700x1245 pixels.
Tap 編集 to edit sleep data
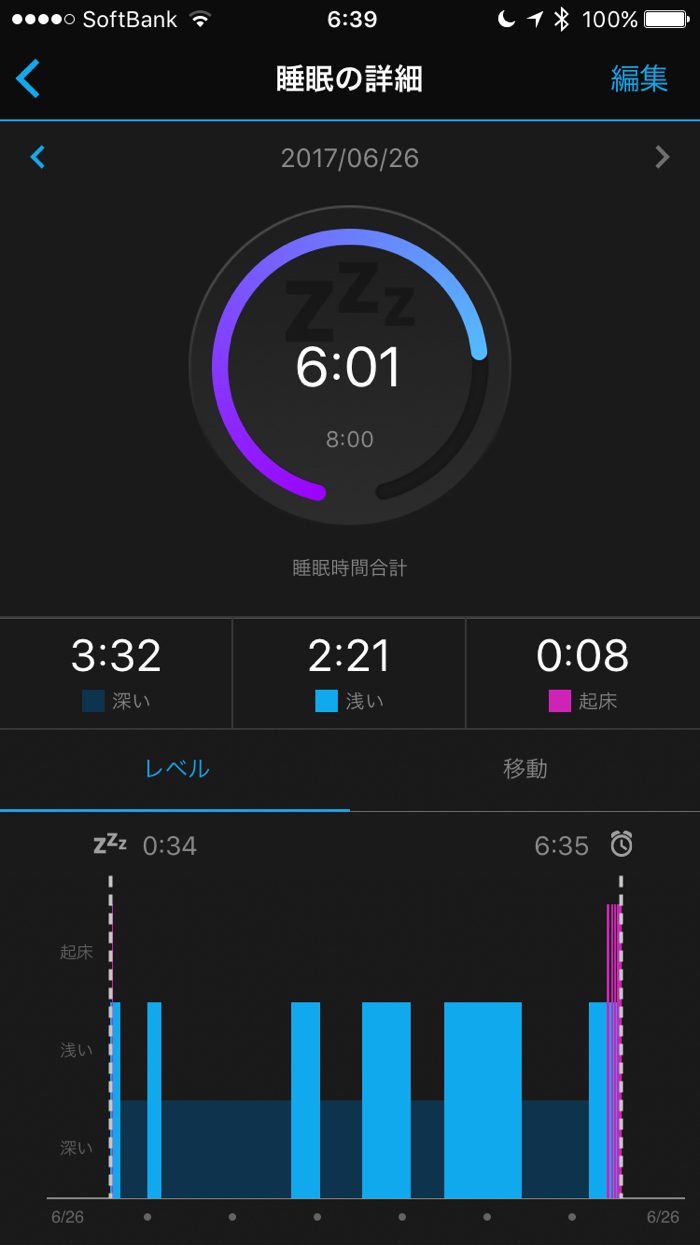638,79
